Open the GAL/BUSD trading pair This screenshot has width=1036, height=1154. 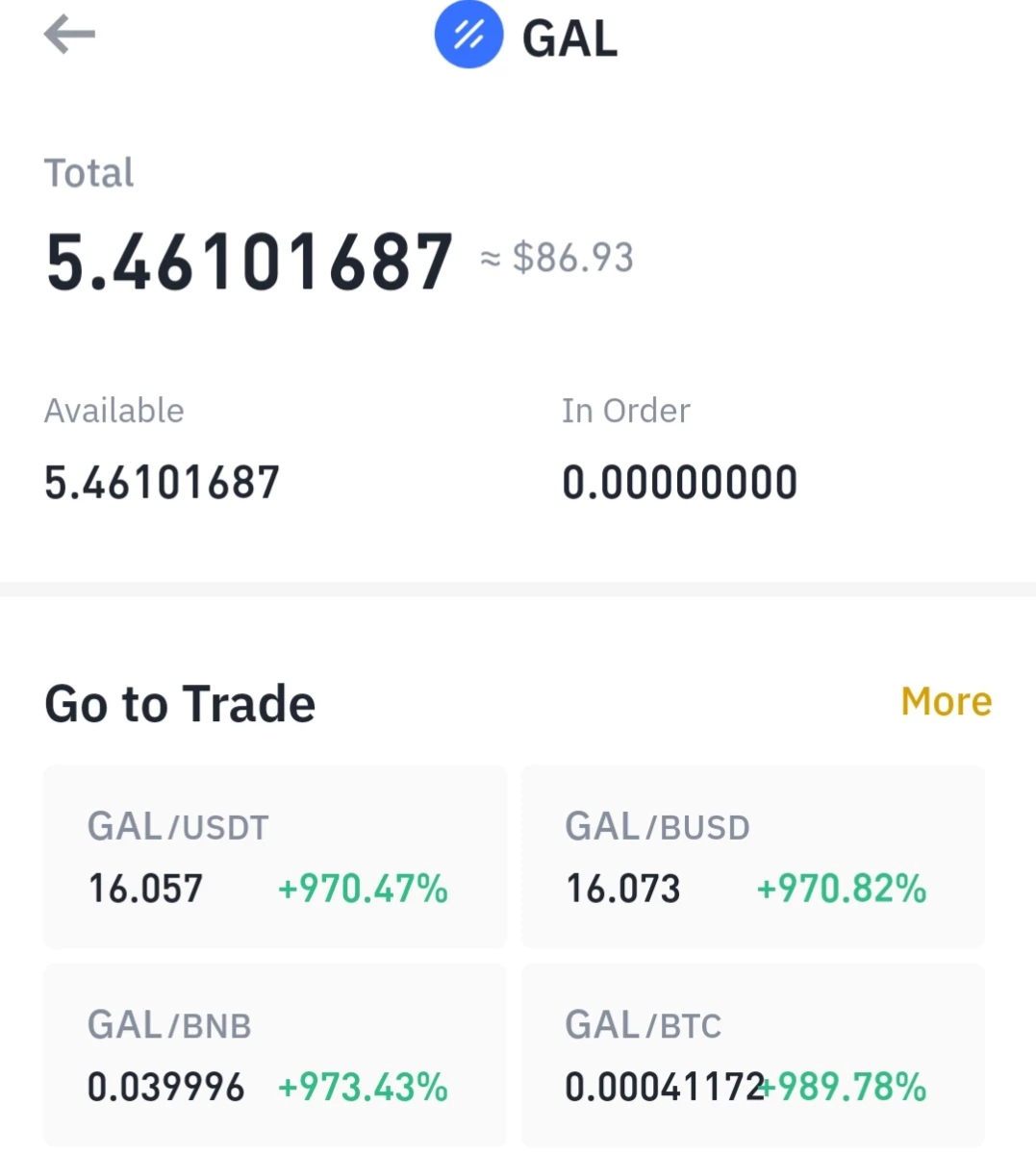(752, 857)
